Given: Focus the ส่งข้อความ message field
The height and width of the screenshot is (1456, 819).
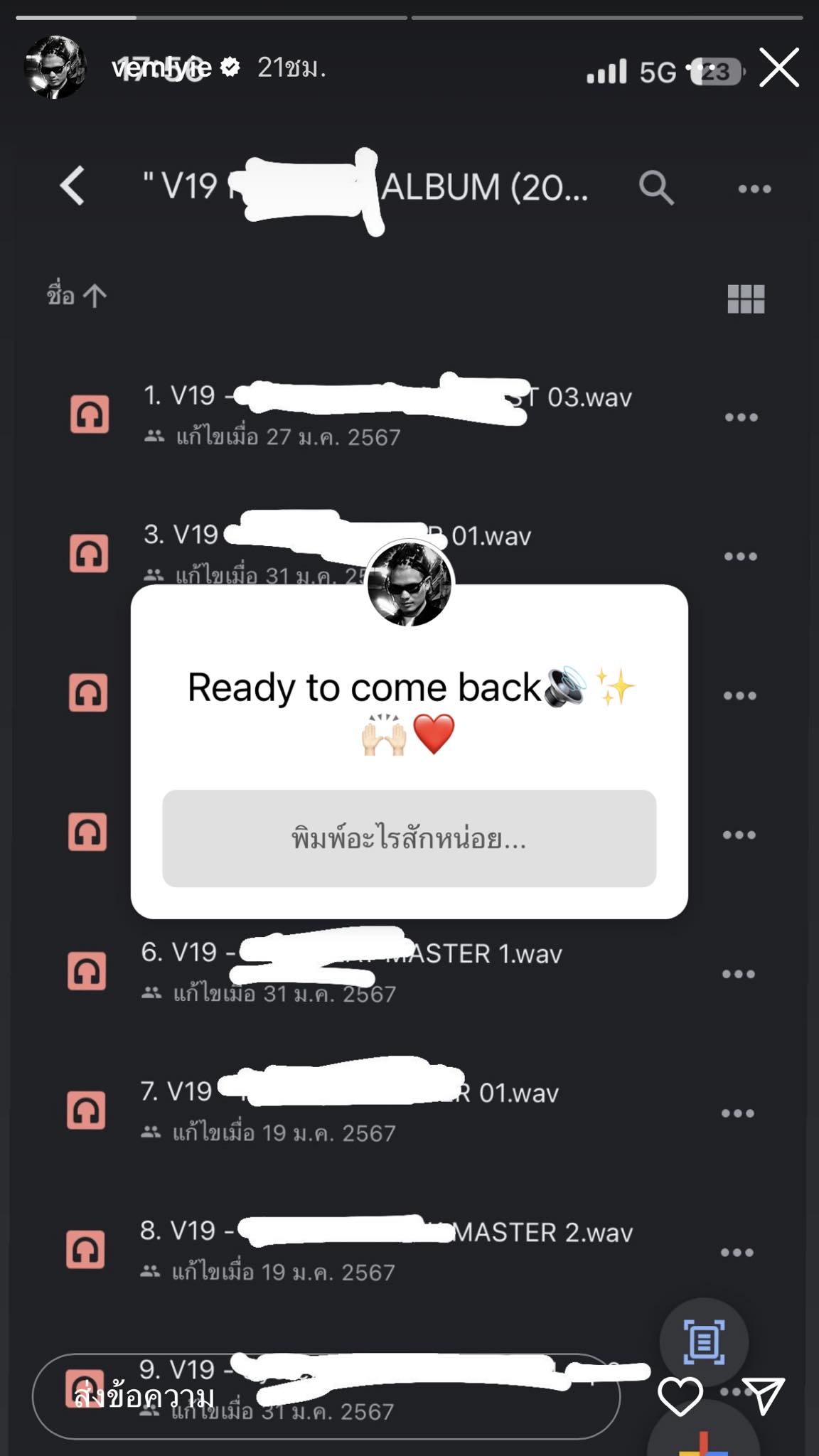Looking at the screenshot, I should pyautogui.click(x=326, y=1396).
